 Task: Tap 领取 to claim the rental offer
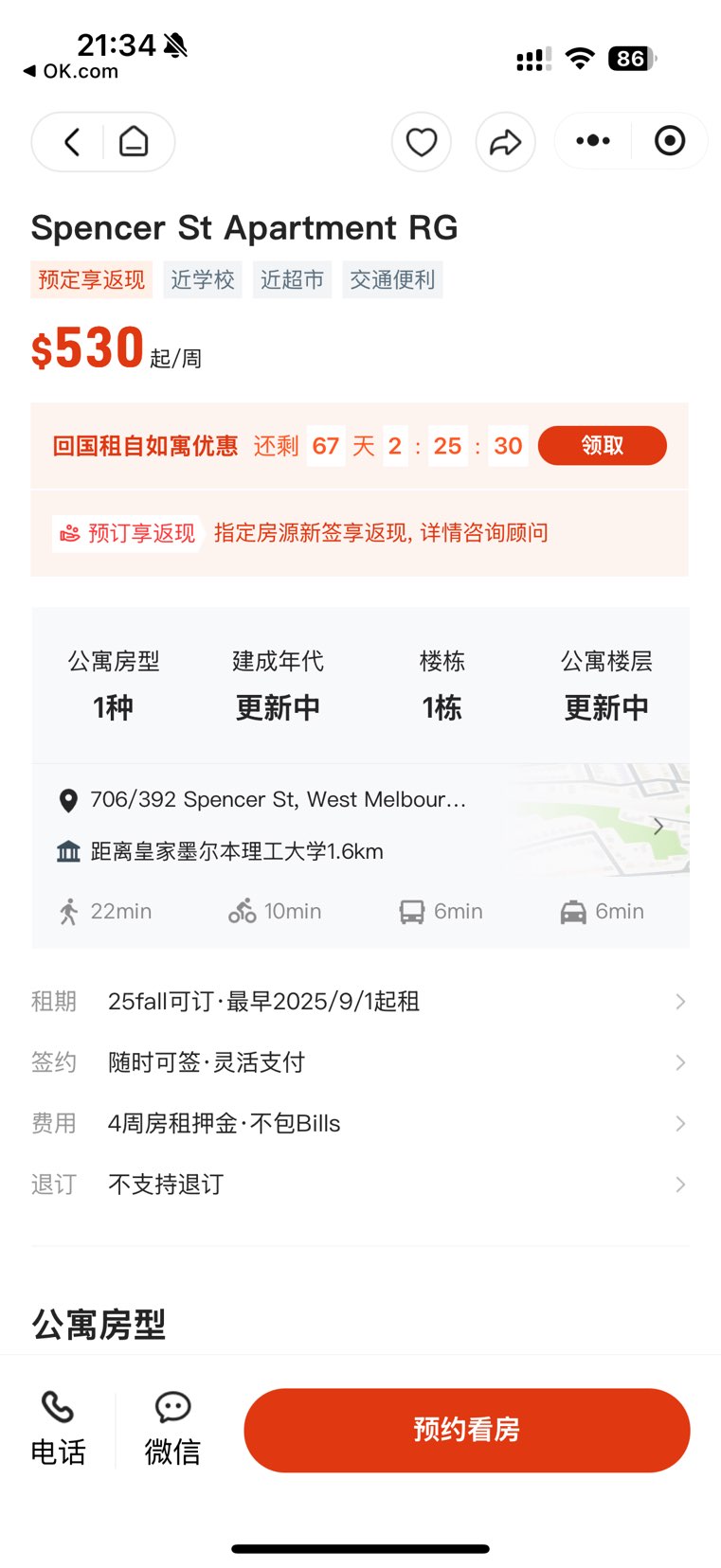[x=602, y=446]
